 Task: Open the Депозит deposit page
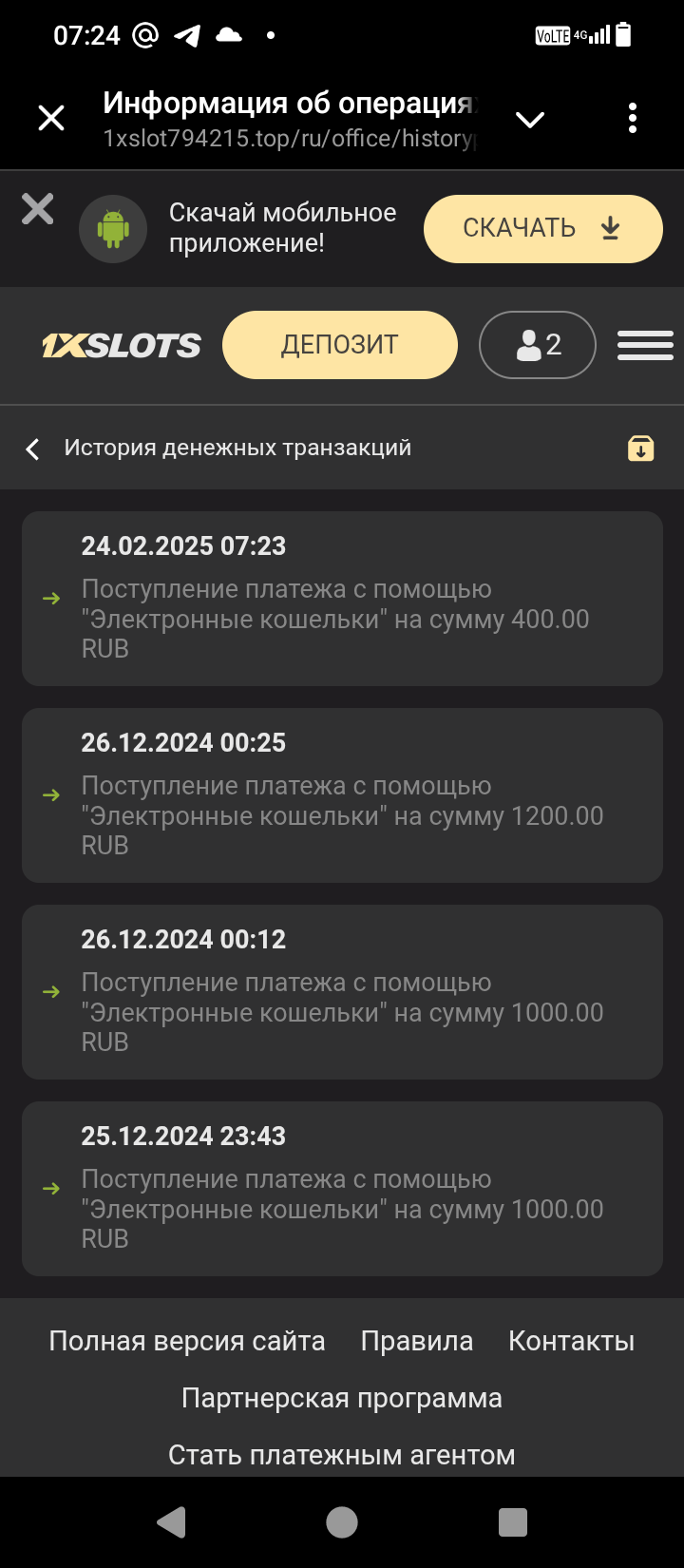coord(339,345)
